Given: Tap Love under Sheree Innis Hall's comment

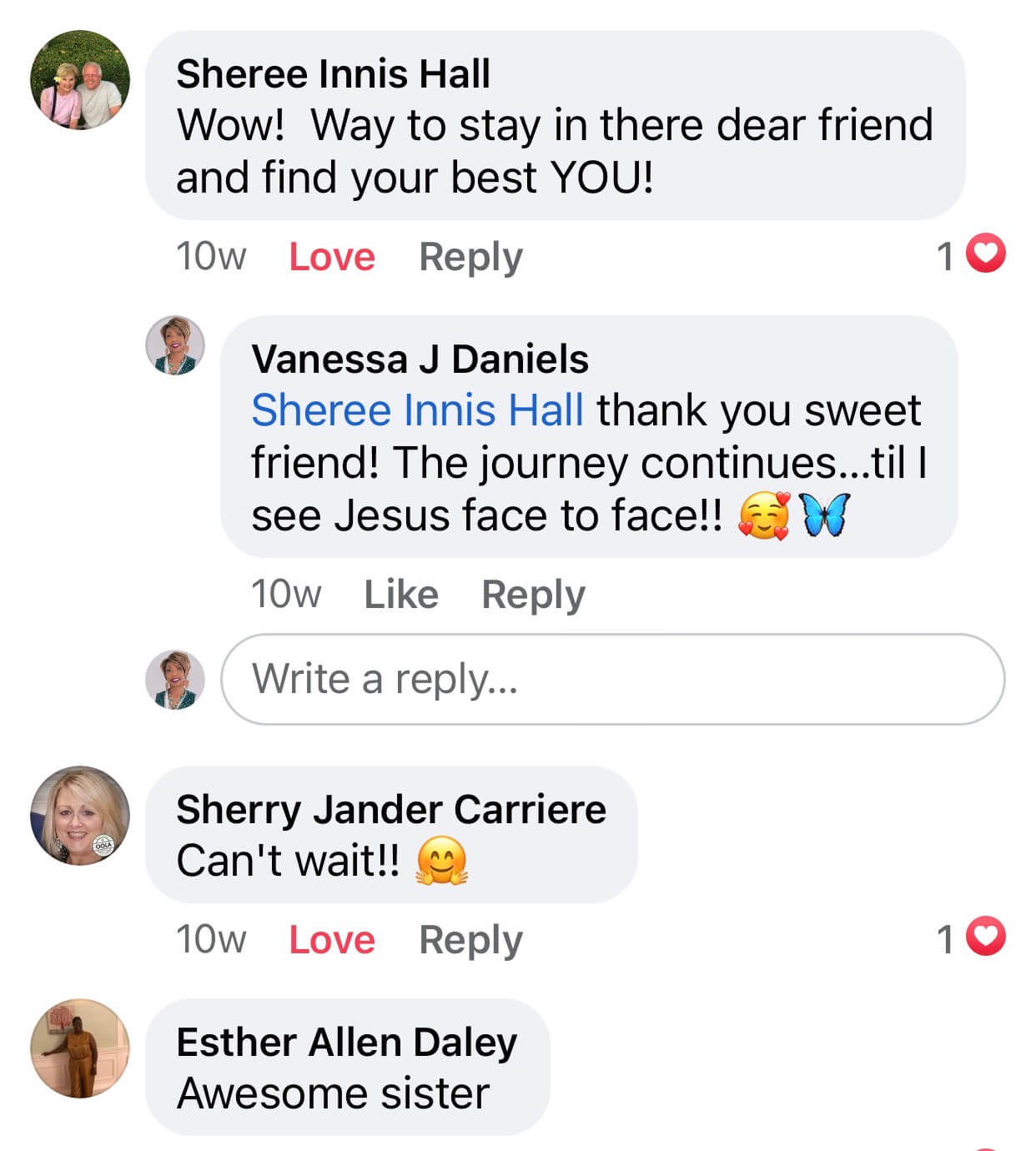Looking at the screenshot, I should [331, 257].
